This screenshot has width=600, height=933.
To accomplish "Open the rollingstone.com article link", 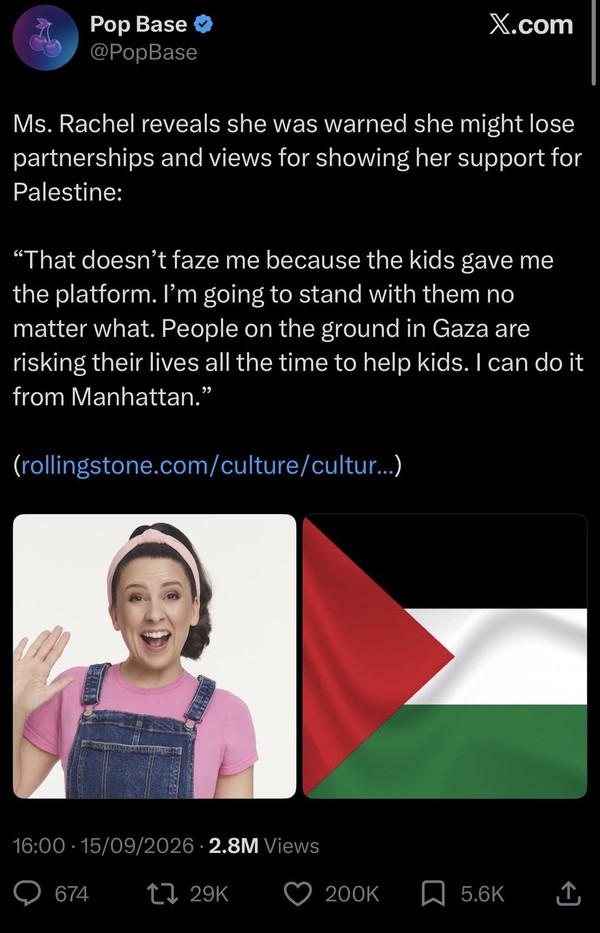I will (x=207, y=465).
